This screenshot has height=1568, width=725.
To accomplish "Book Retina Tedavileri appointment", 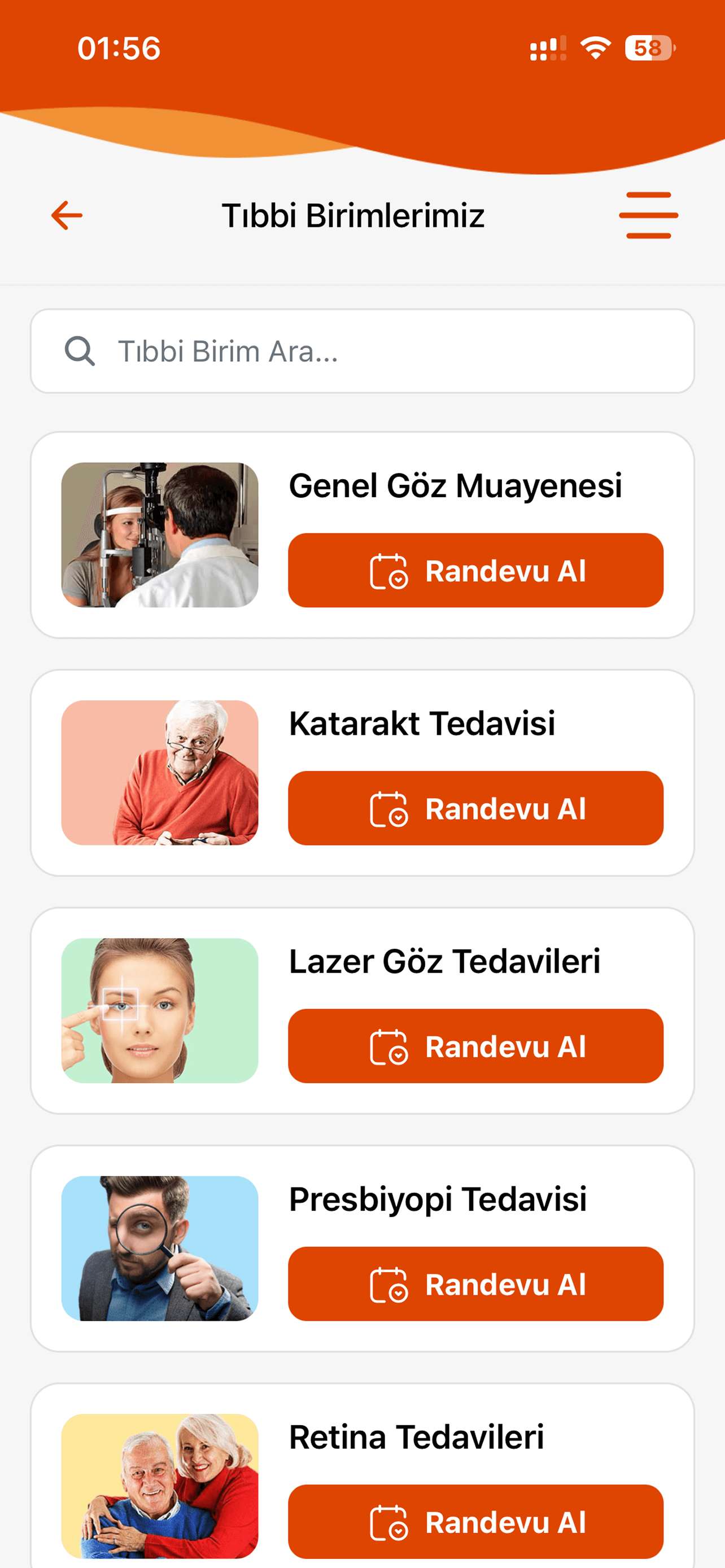I will [475, 1521].
